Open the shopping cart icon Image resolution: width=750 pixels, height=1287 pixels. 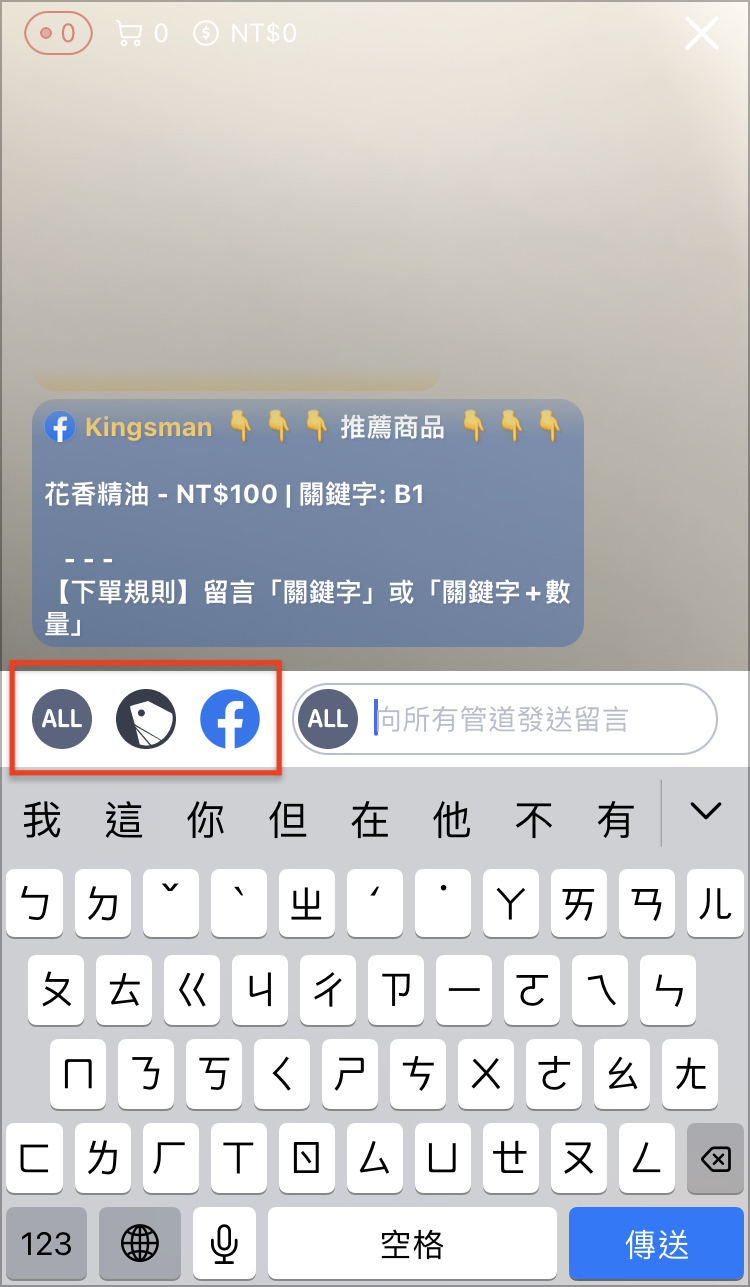coord(129,34)
